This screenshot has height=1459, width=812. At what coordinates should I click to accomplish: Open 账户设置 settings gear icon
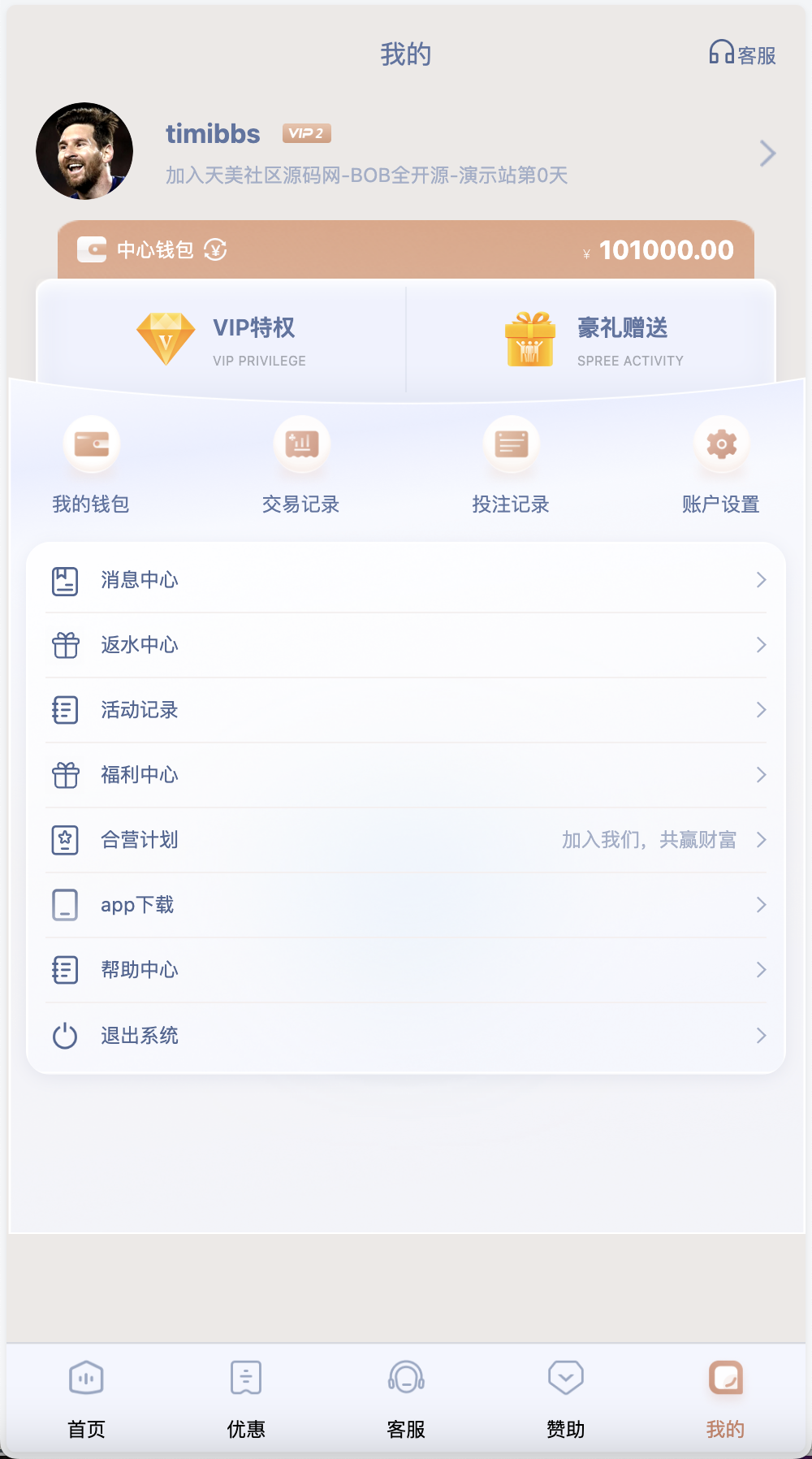pos(721,444)
